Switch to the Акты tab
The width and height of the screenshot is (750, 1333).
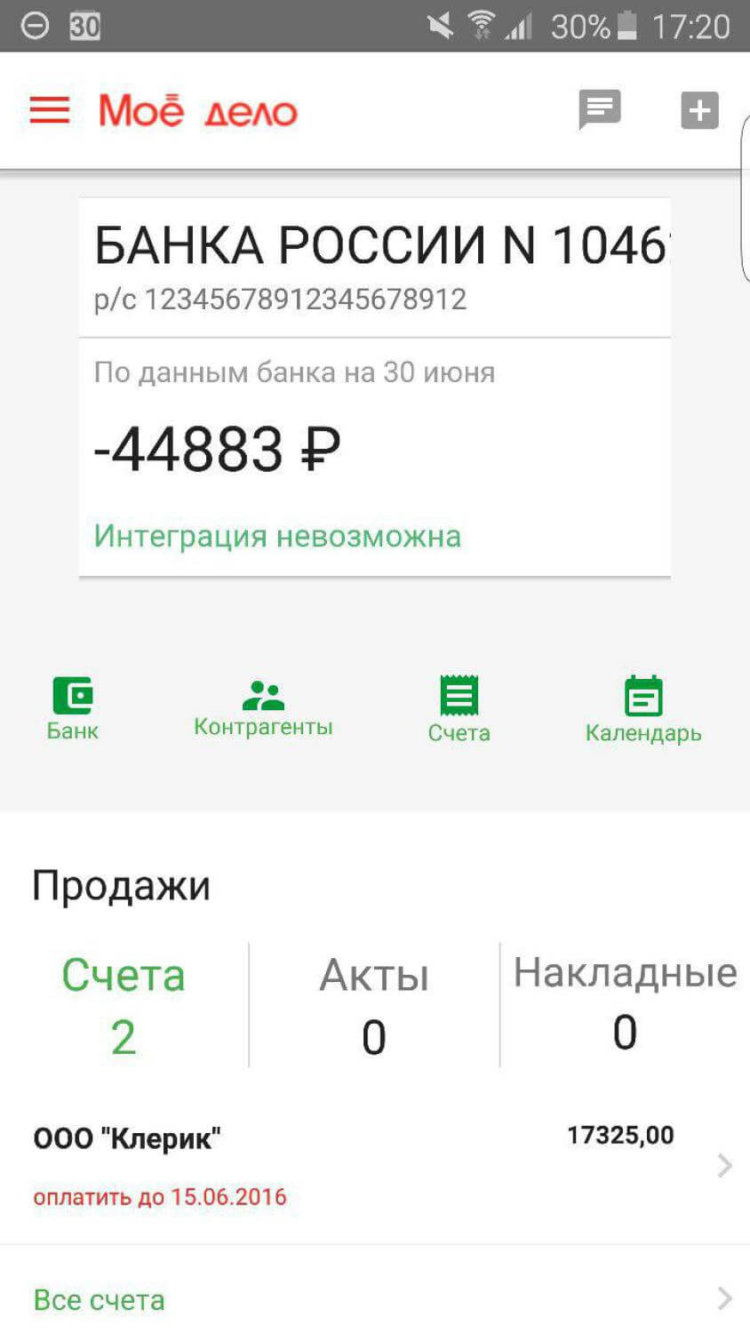(373, 1000)
